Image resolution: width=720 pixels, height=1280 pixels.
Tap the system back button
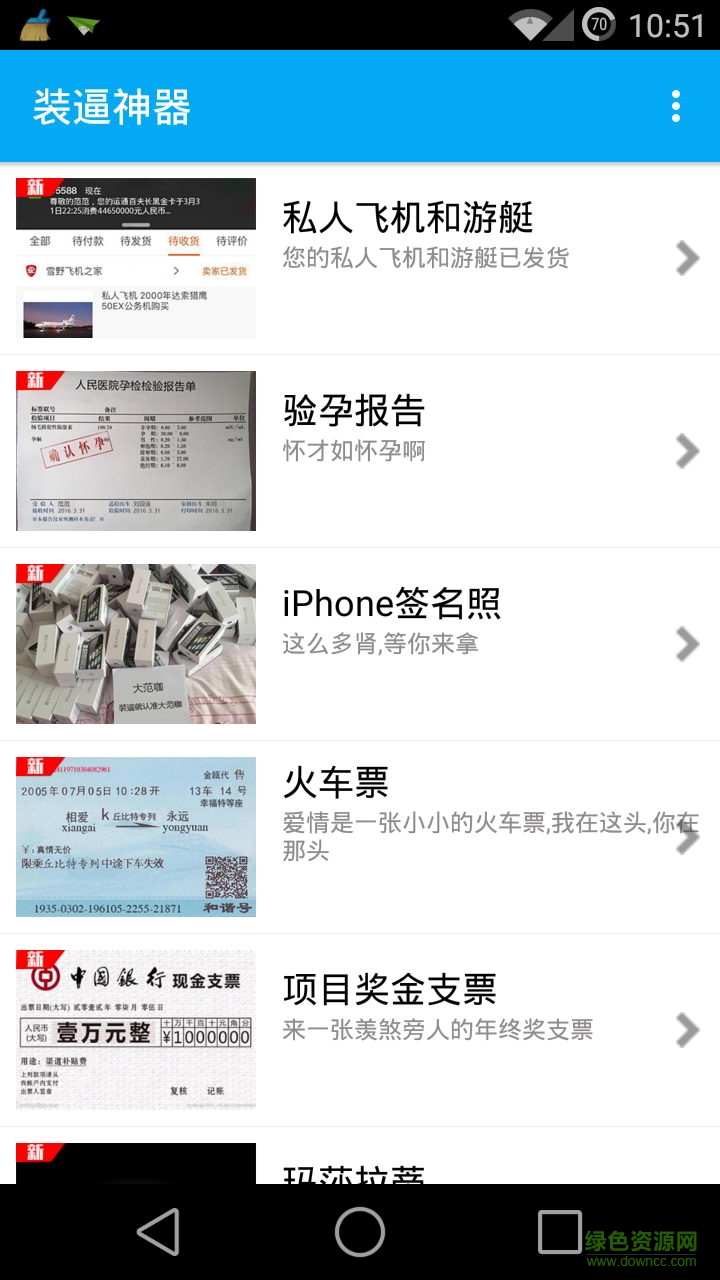(158, 1231)
